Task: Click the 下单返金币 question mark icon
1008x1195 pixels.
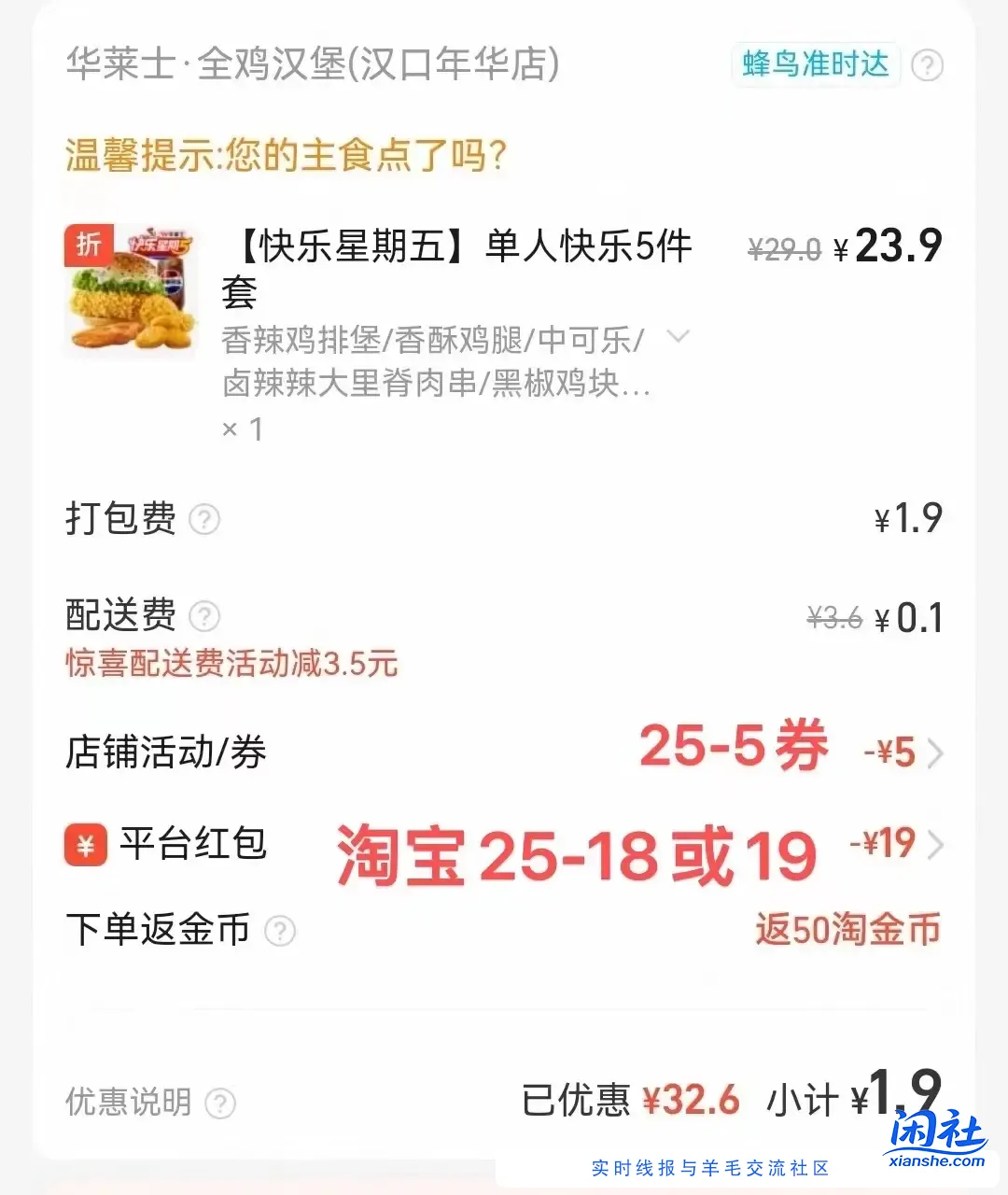Action: point(282,931)
